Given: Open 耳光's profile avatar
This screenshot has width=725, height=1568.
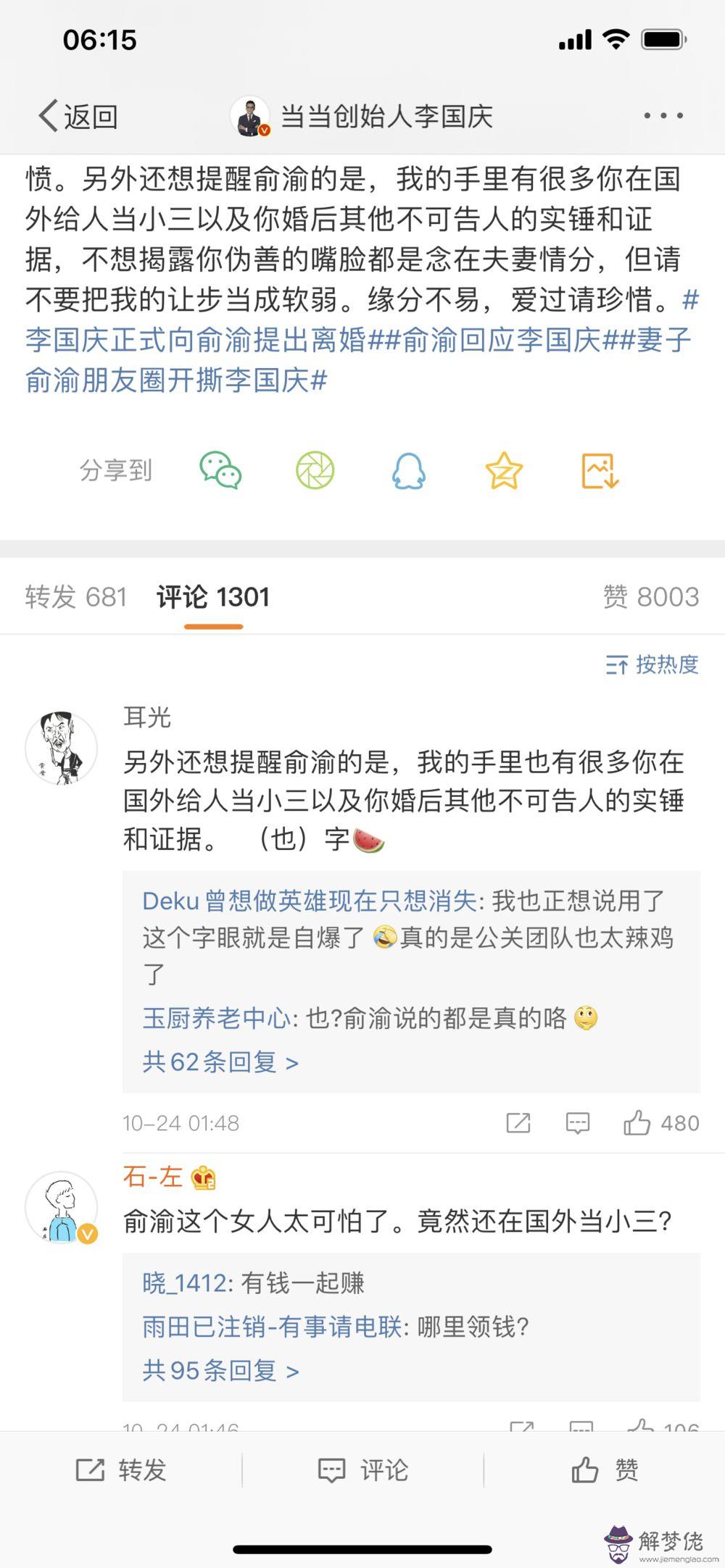Looking at the screenshot, I should pyautogui.click(x=62, y=748).
